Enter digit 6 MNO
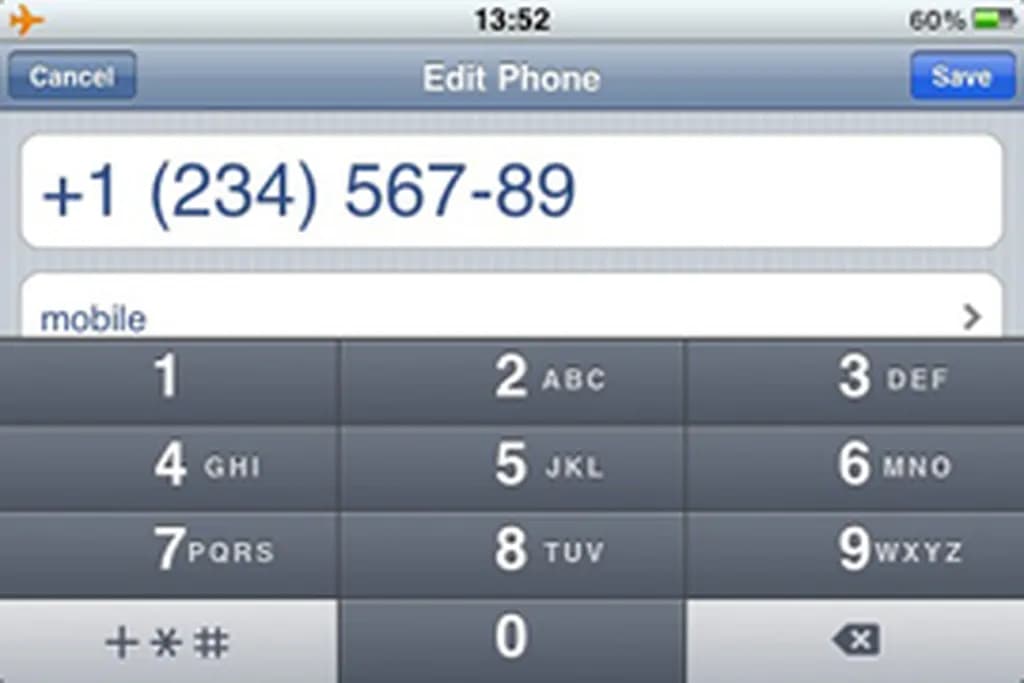 [x=855, y=467]
